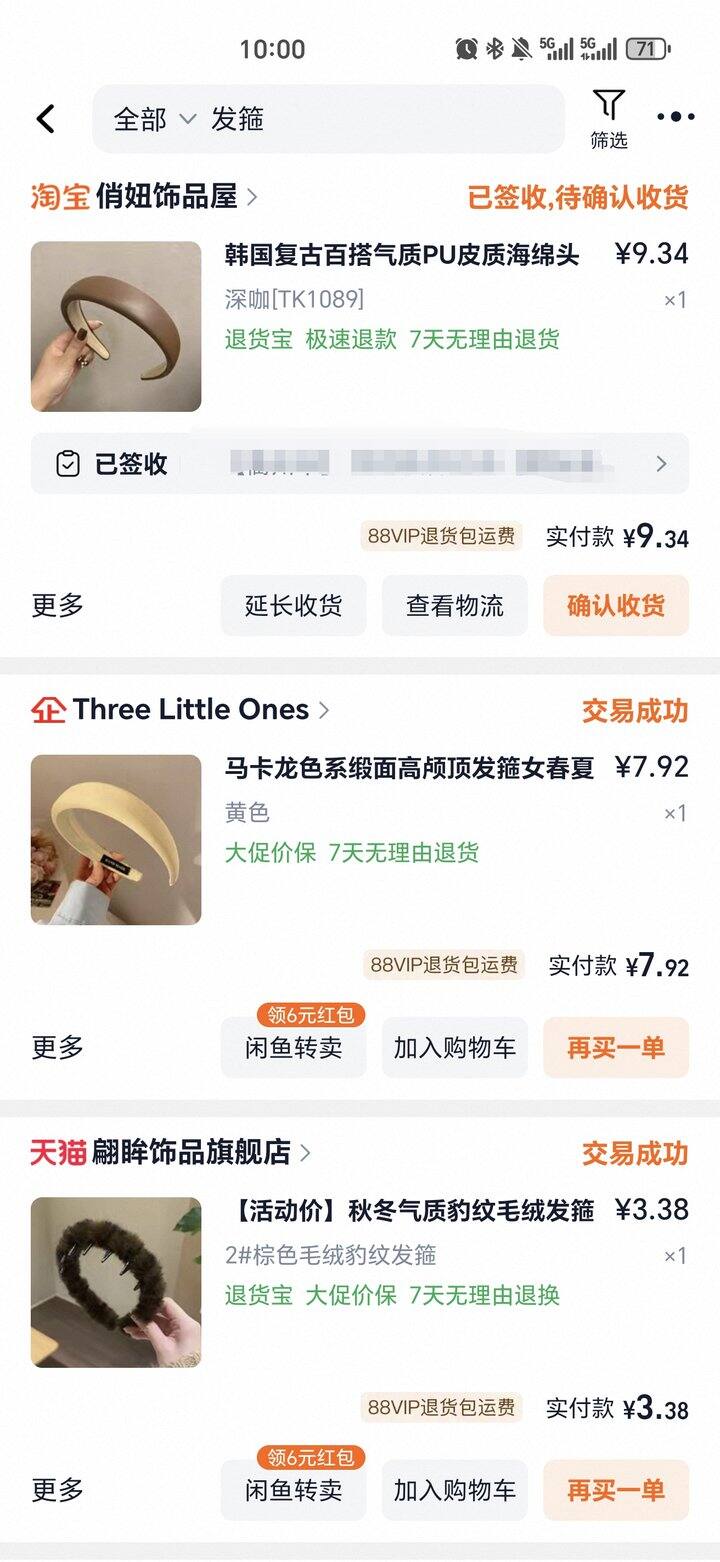Viewport: 720px width, 1562px height.
Task: Tap 再买一单 for the yellow headband
Action: 615,1048
